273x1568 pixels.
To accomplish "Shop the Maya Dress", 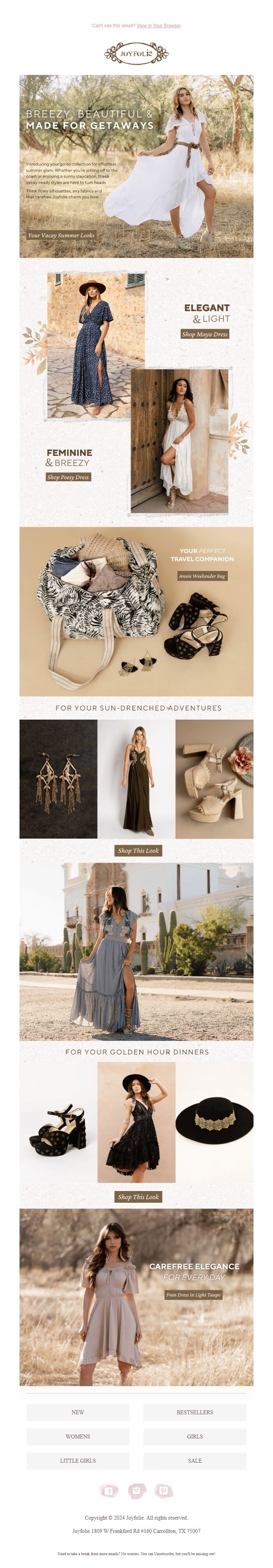I will (204, 334).
